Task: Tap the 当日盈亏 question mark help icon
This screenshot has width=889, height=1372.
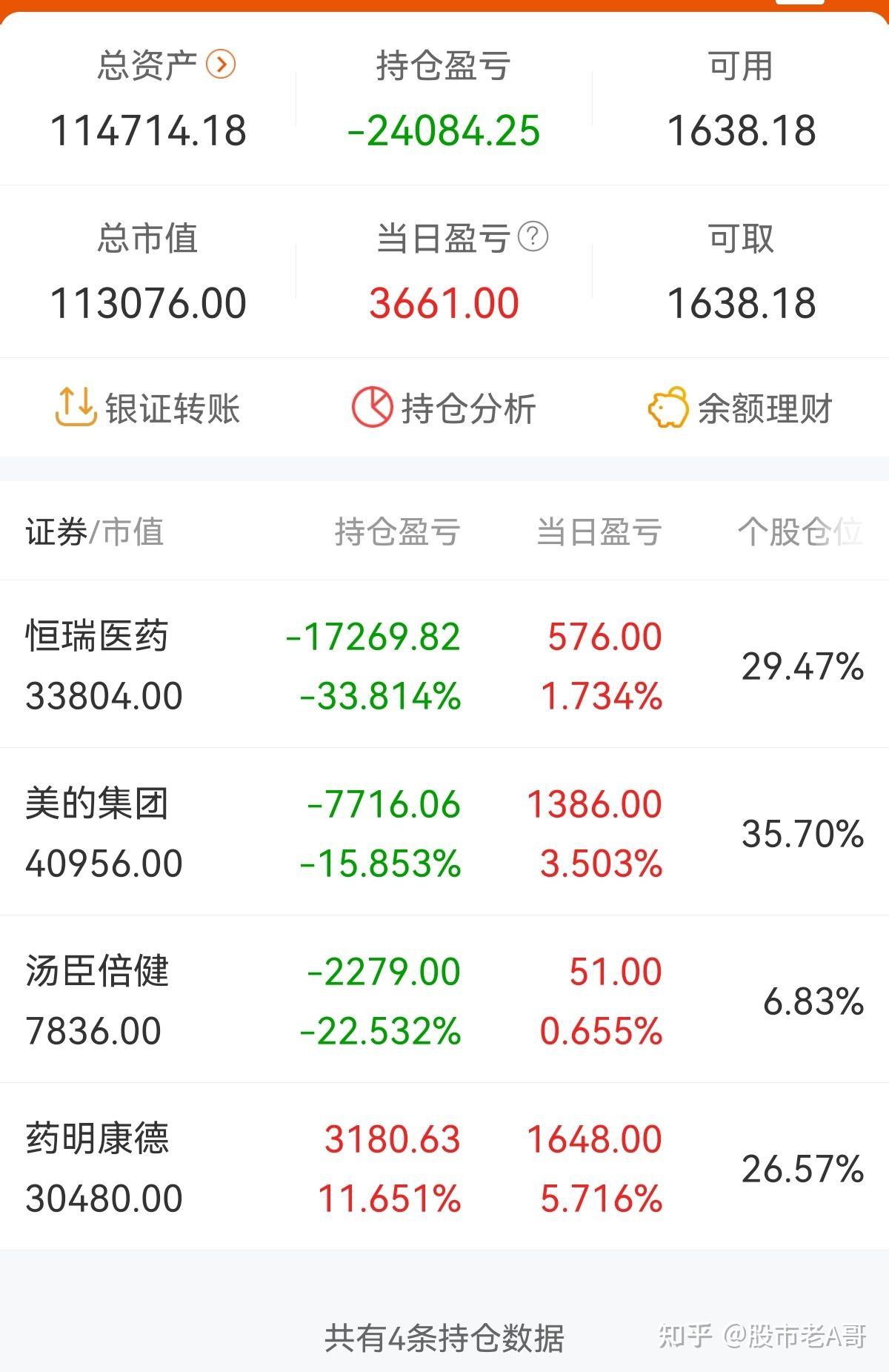Action: click(x=532, y=236)
